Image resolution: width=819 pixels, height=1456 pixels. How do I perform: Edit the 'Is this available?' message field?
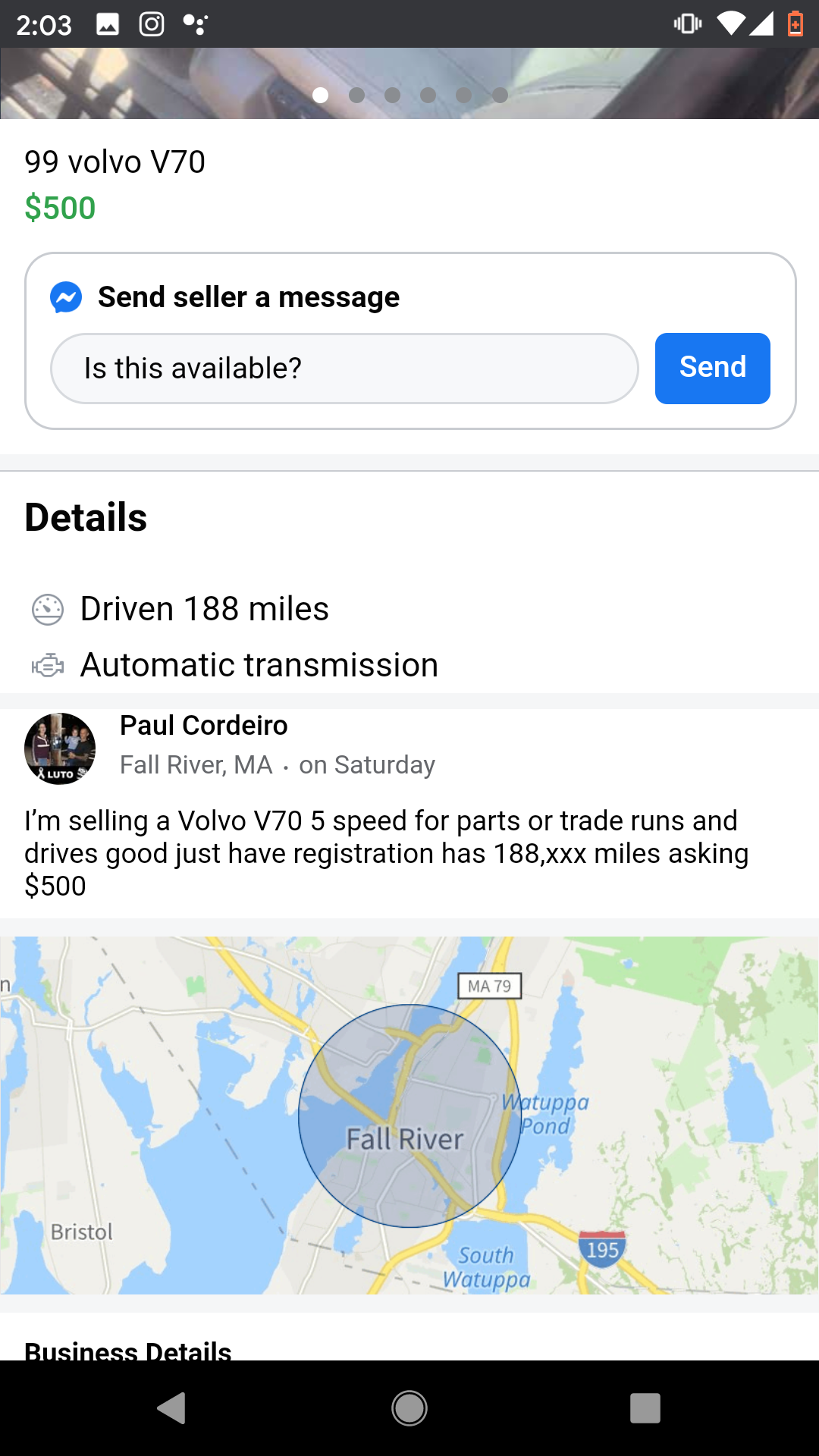click(x=344, y=369)
